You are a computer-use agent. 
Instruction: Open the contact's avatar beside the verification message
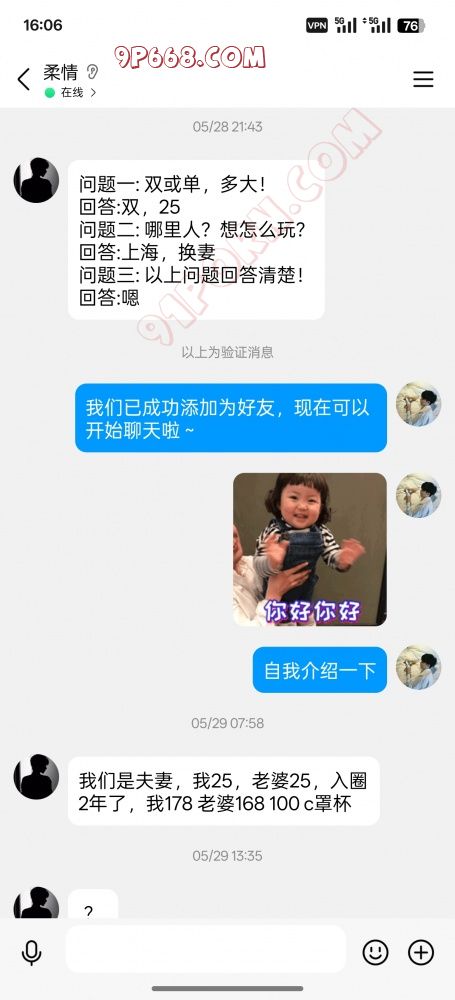36,180
